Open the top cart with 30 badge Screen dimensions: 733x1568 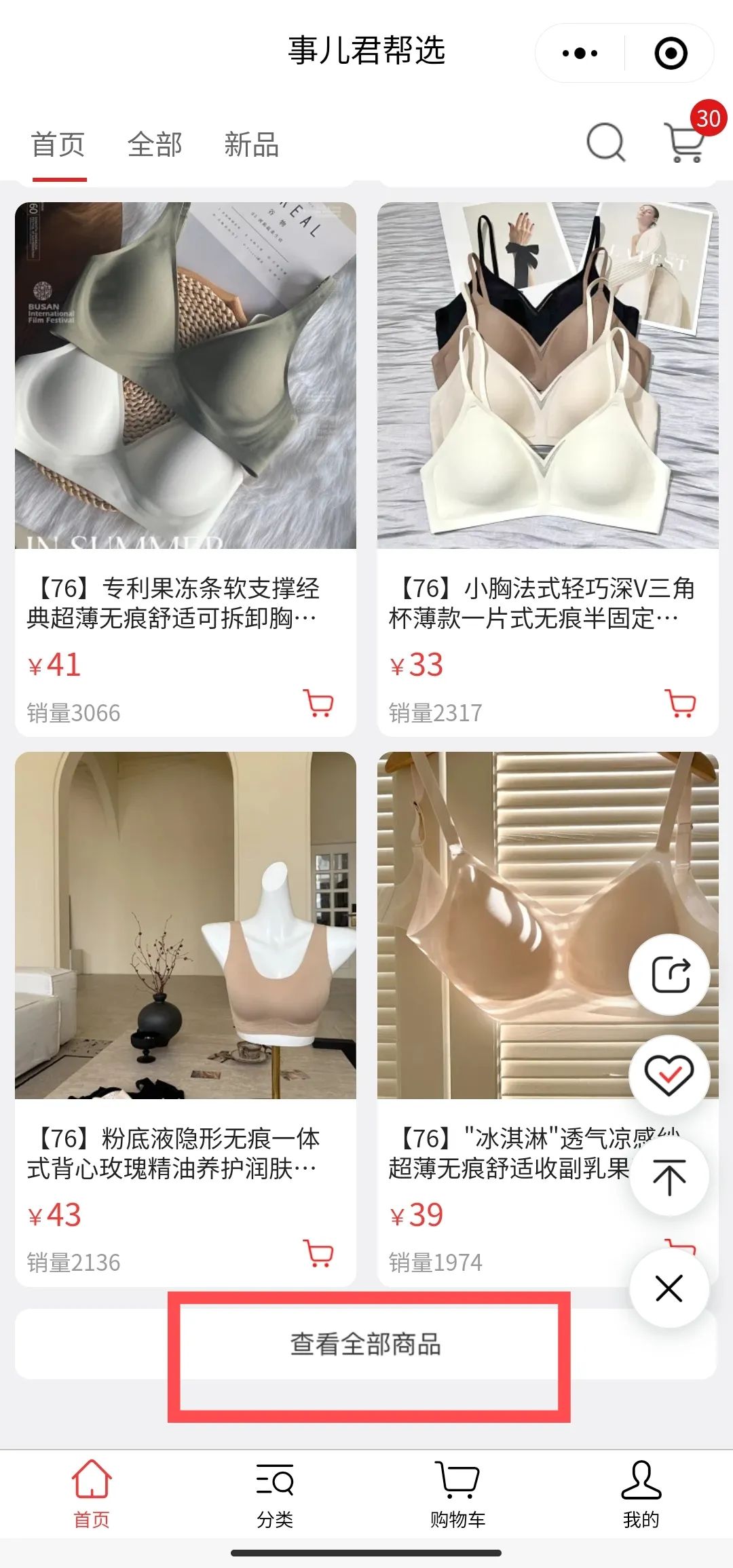(x=686, y=141)
